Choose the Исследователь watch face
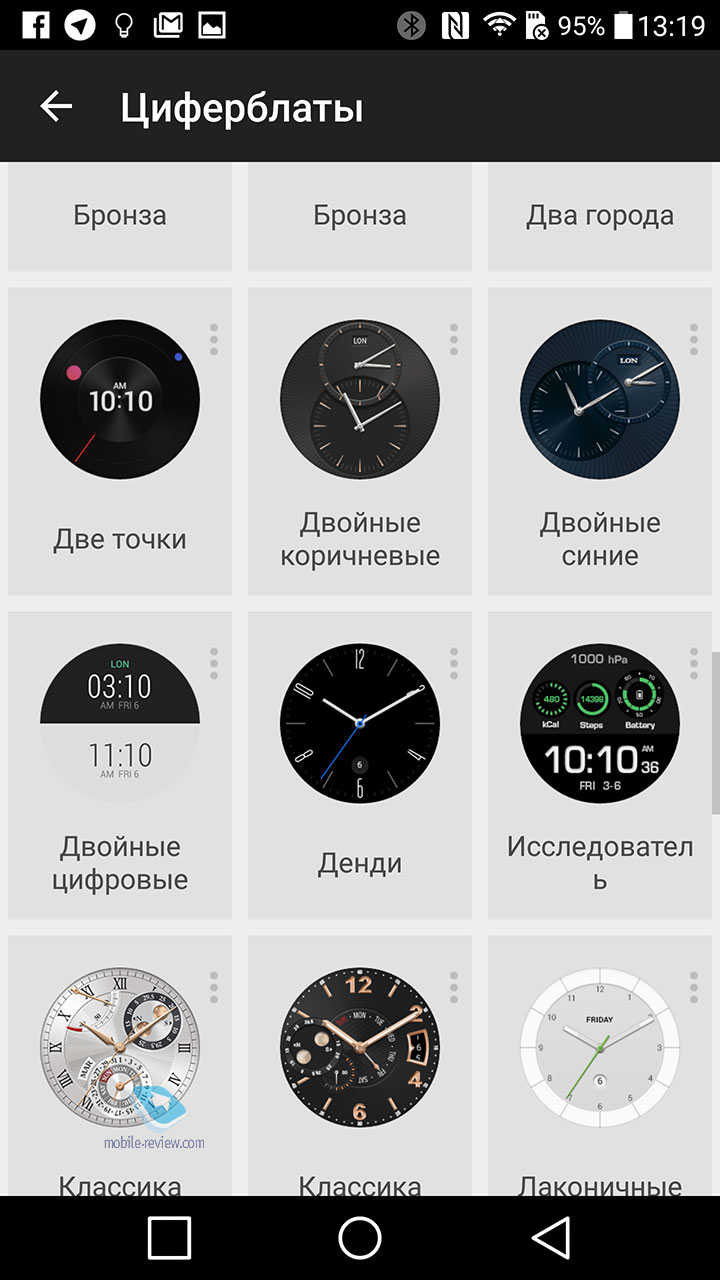 tap(600, 765)
